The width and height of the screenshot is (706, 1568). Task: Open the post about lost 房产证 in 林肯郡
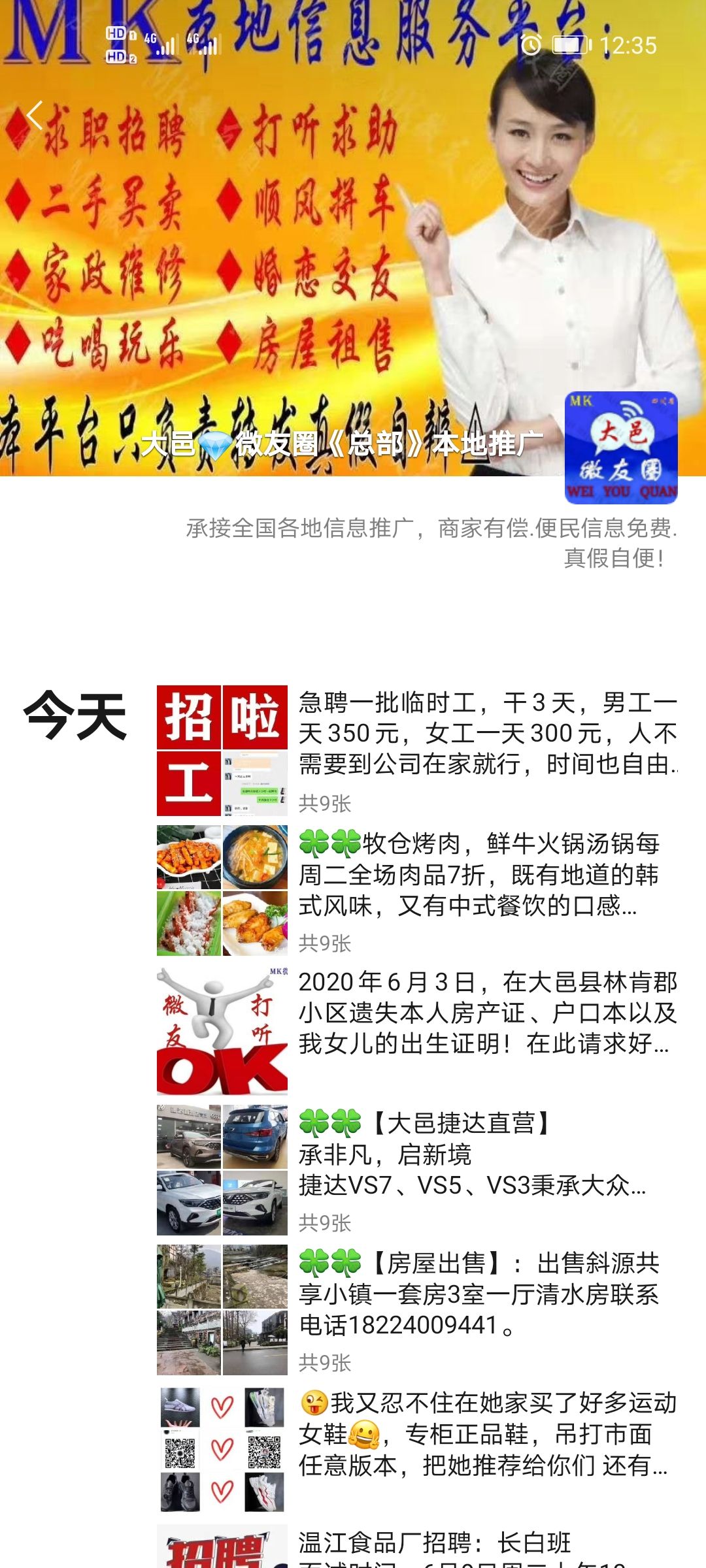point(487,1013)
